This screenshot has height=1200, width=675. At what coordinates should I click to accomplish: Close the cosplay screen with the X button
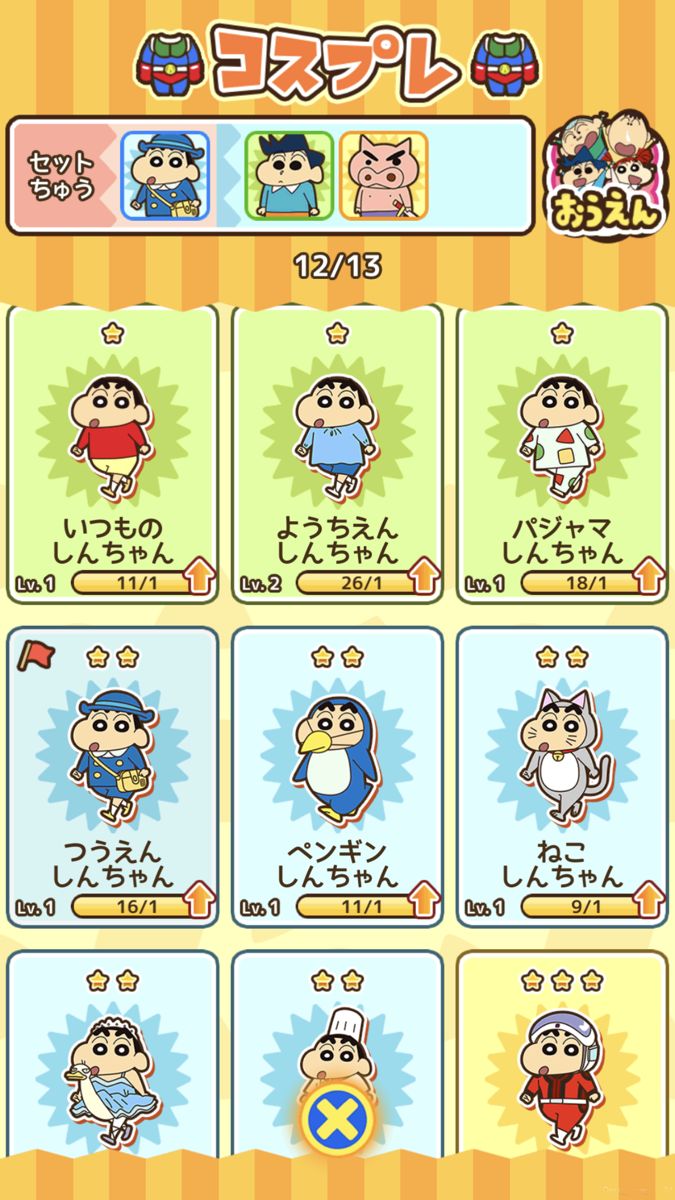click(337, 1116)
